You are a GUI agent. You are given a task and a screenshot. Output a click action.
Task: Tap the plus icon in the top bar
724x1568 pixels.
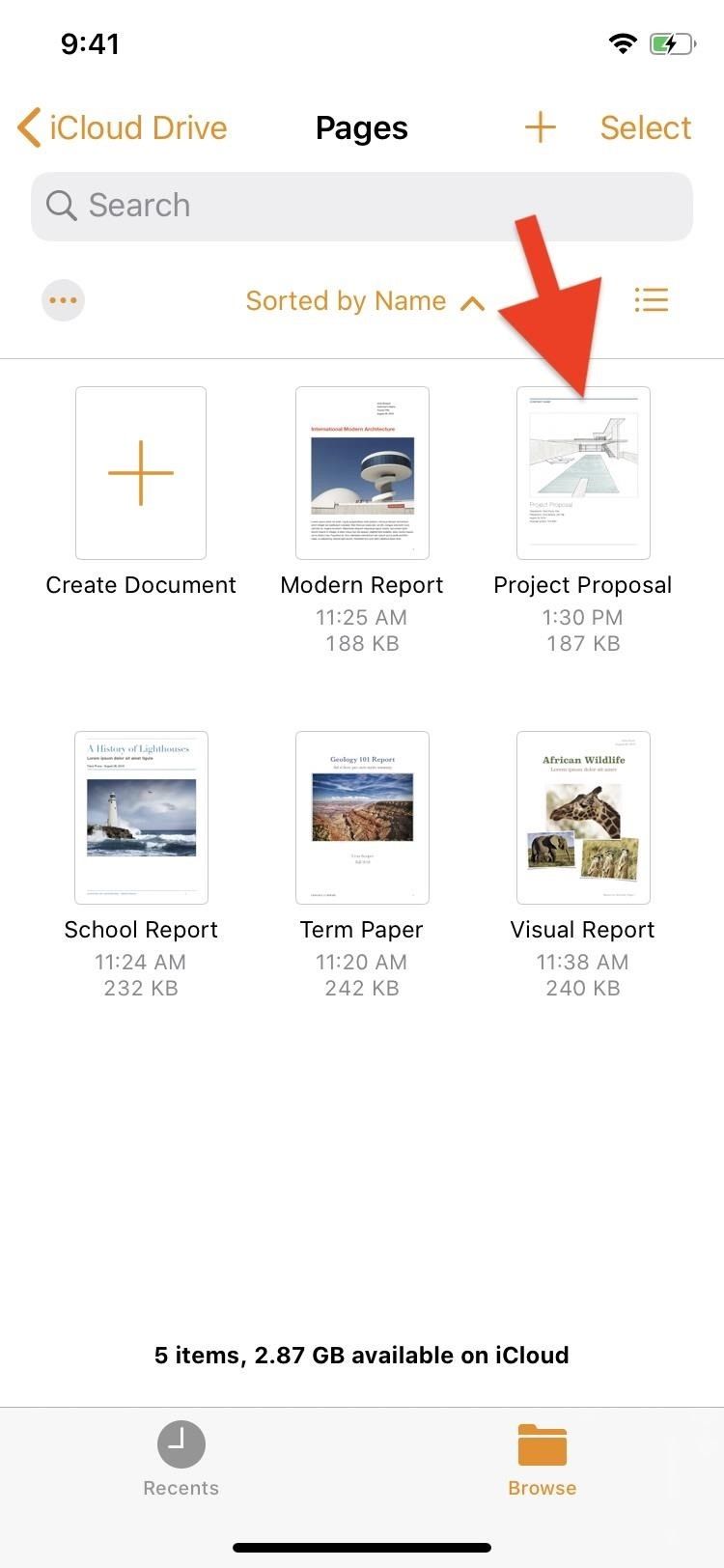[x=540, y=127]
